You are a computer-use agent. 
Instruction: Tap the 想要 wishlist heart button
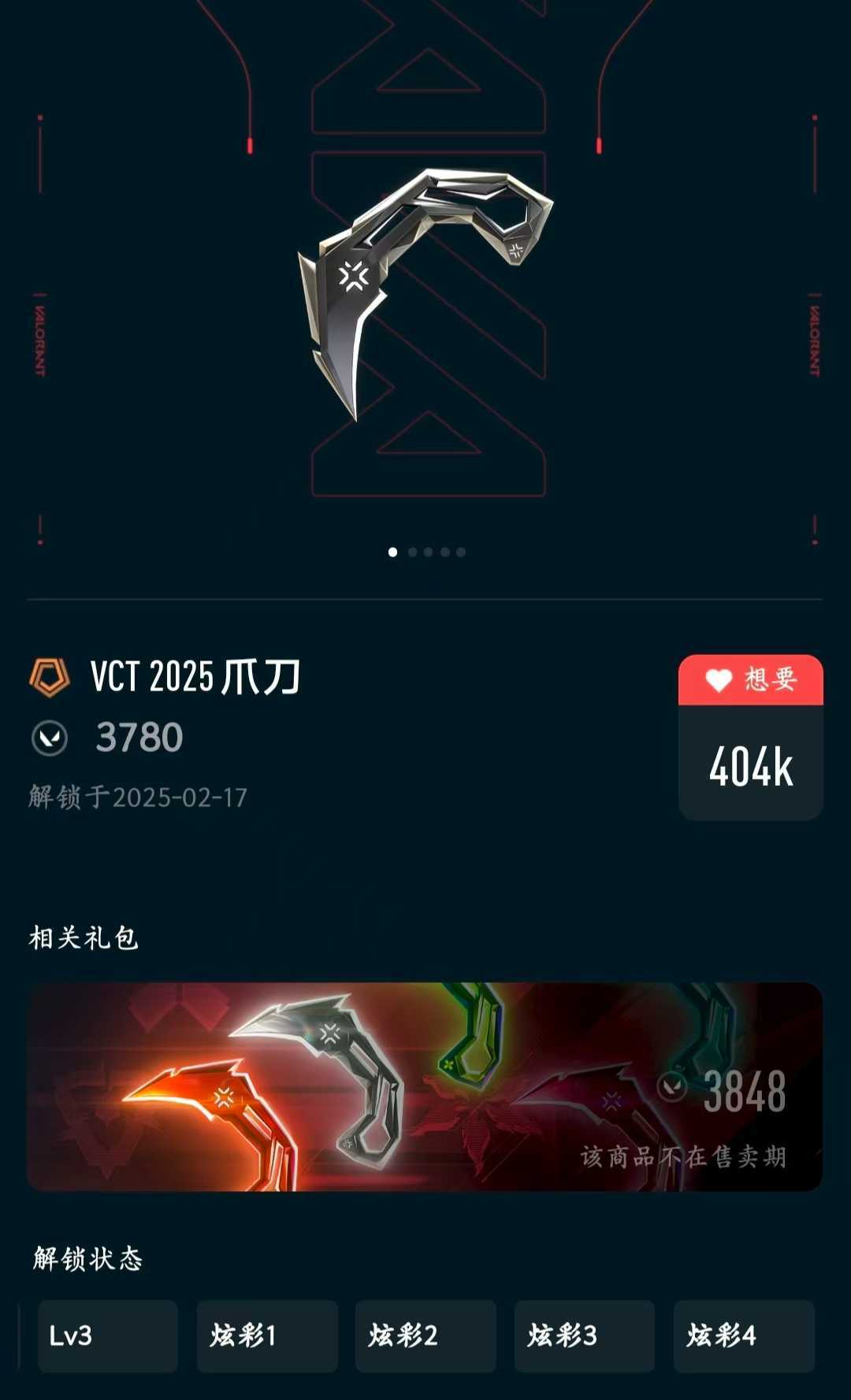point(750,680)
